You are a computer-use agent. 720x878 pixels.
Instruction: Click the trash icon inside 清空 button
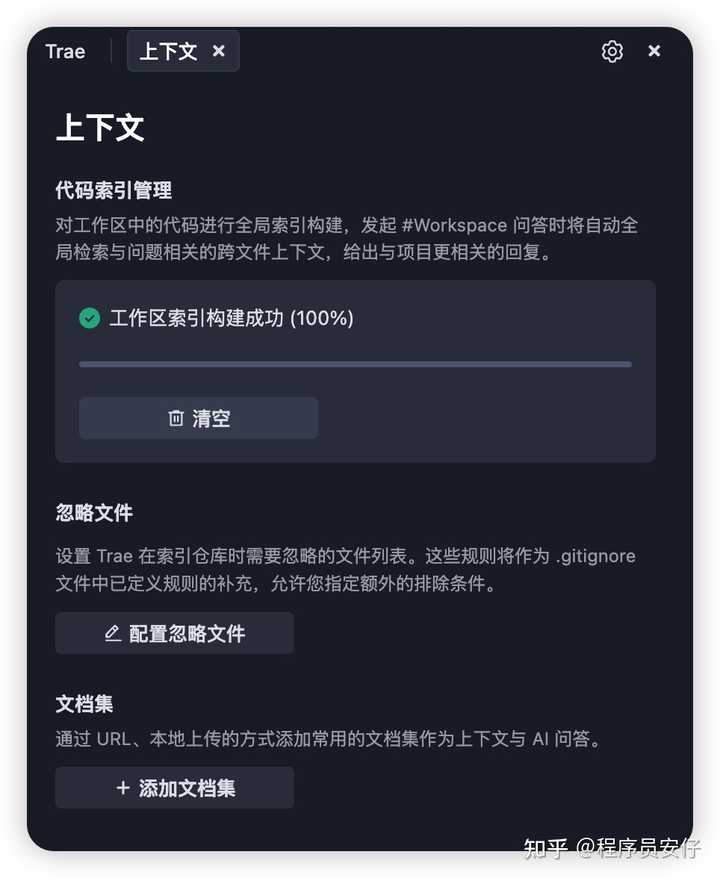point(176,418)
